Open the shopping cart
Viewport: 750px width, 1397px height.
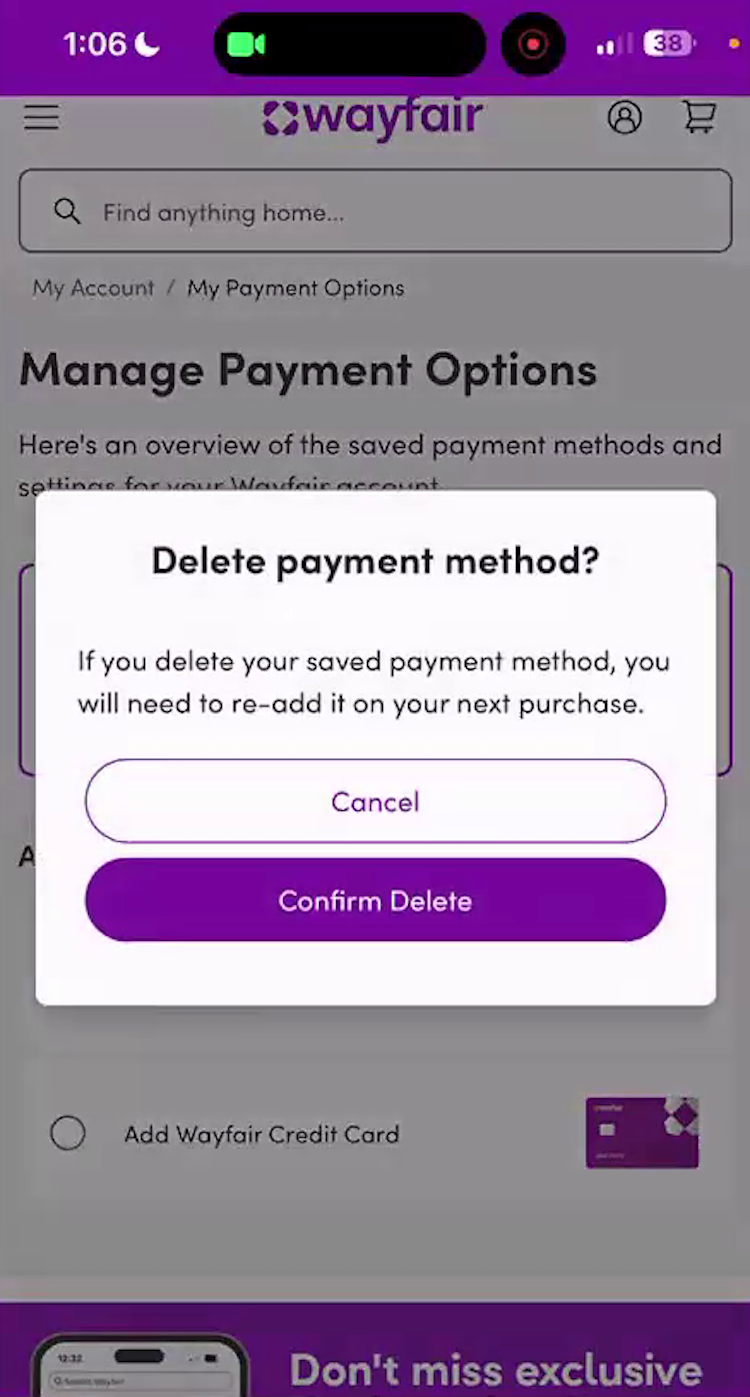point(699,117)
